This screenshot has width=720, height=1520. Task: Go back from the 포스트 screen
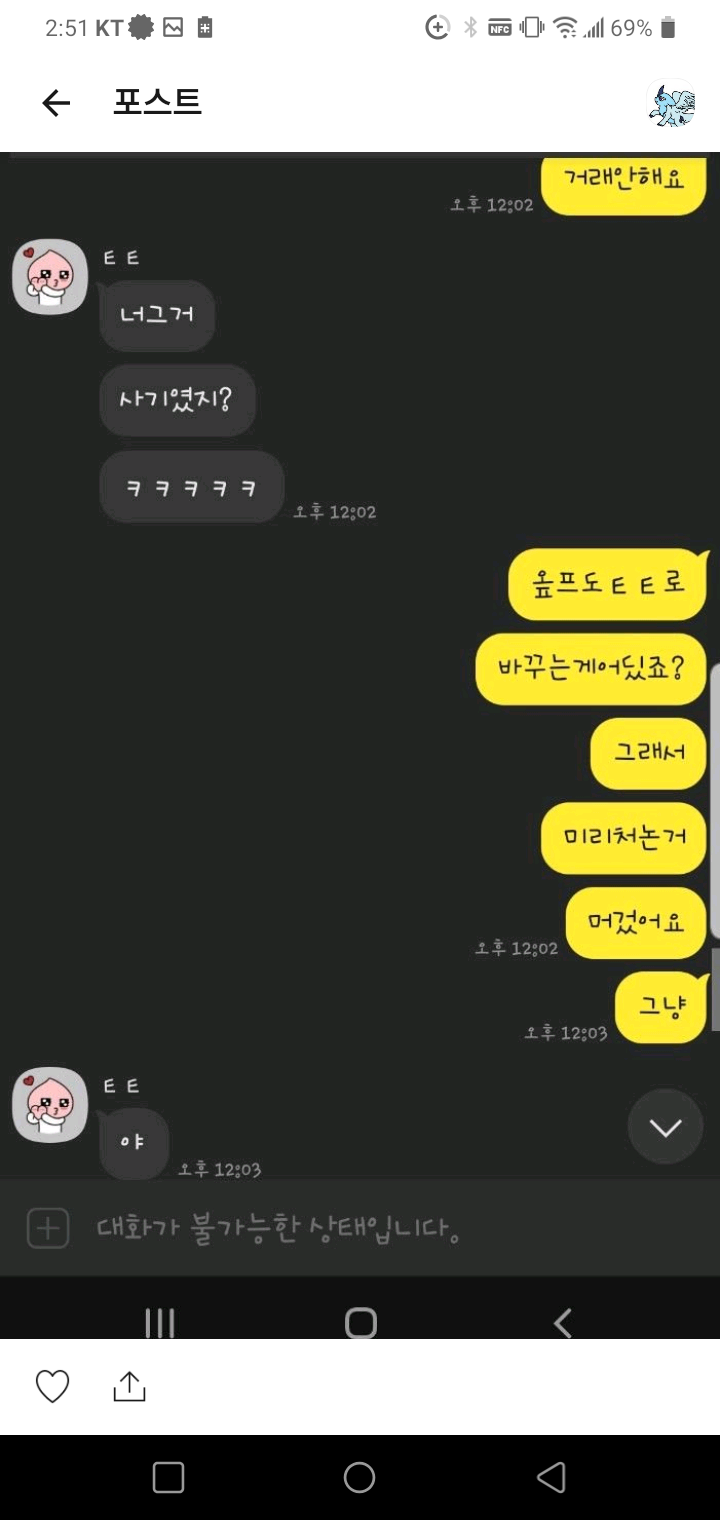pos(56,103)
